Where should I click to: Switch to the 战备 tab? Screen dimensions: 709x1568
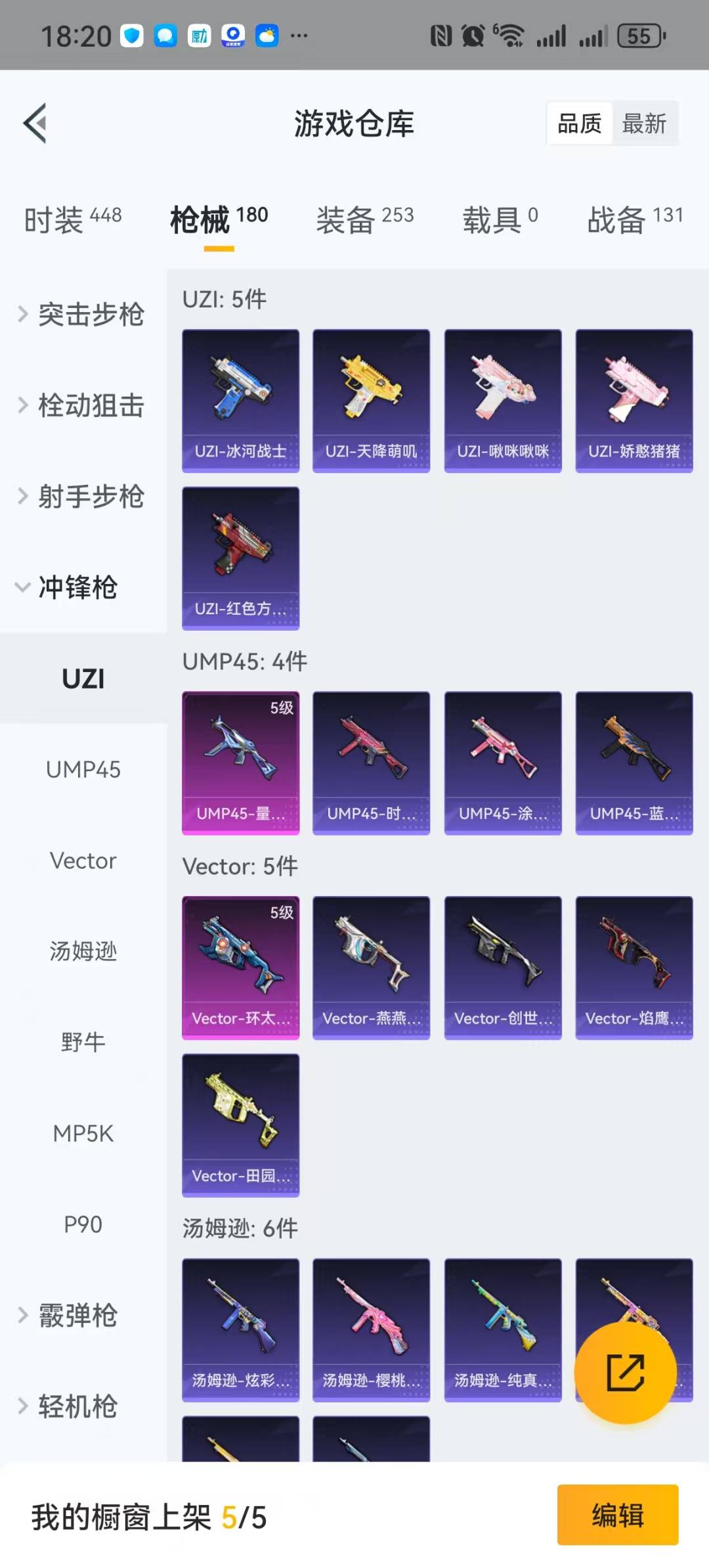[x=635, y=219]
